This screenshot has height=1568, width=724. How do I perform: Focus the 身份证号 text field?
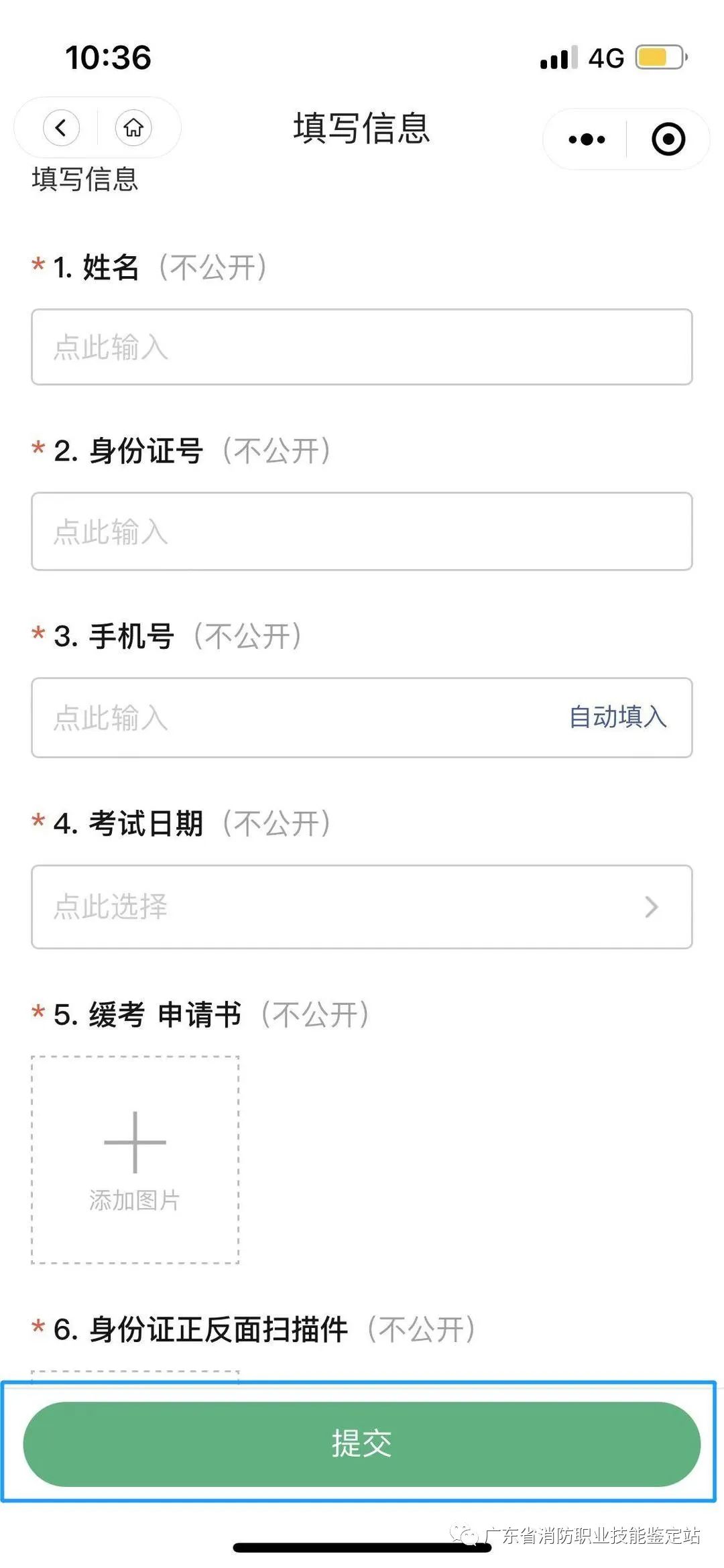pyautogui.click(x=361, y=532)
